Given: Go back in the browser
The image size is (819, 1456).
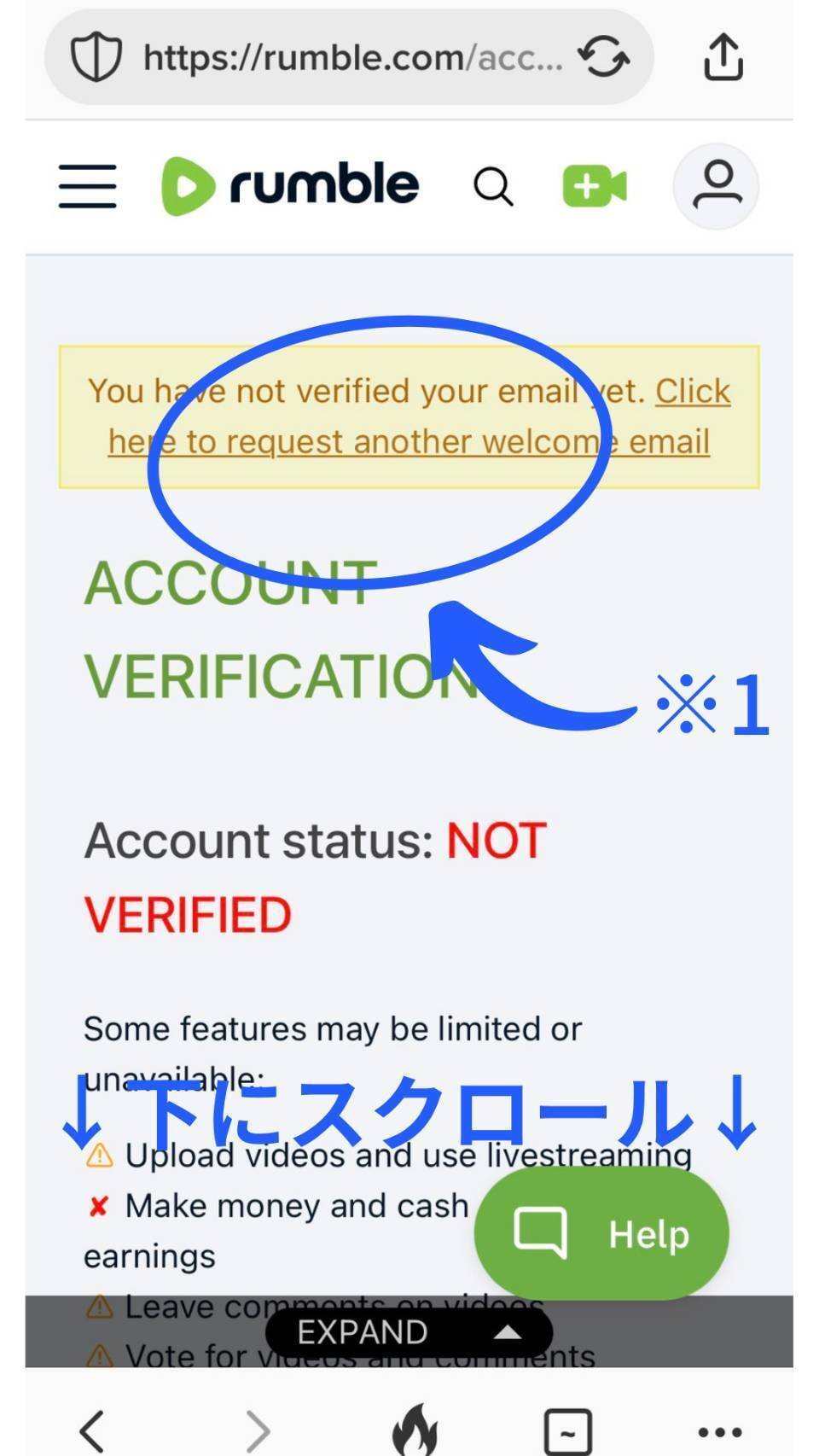Looking at the screenshot, I should [92, 1430].
